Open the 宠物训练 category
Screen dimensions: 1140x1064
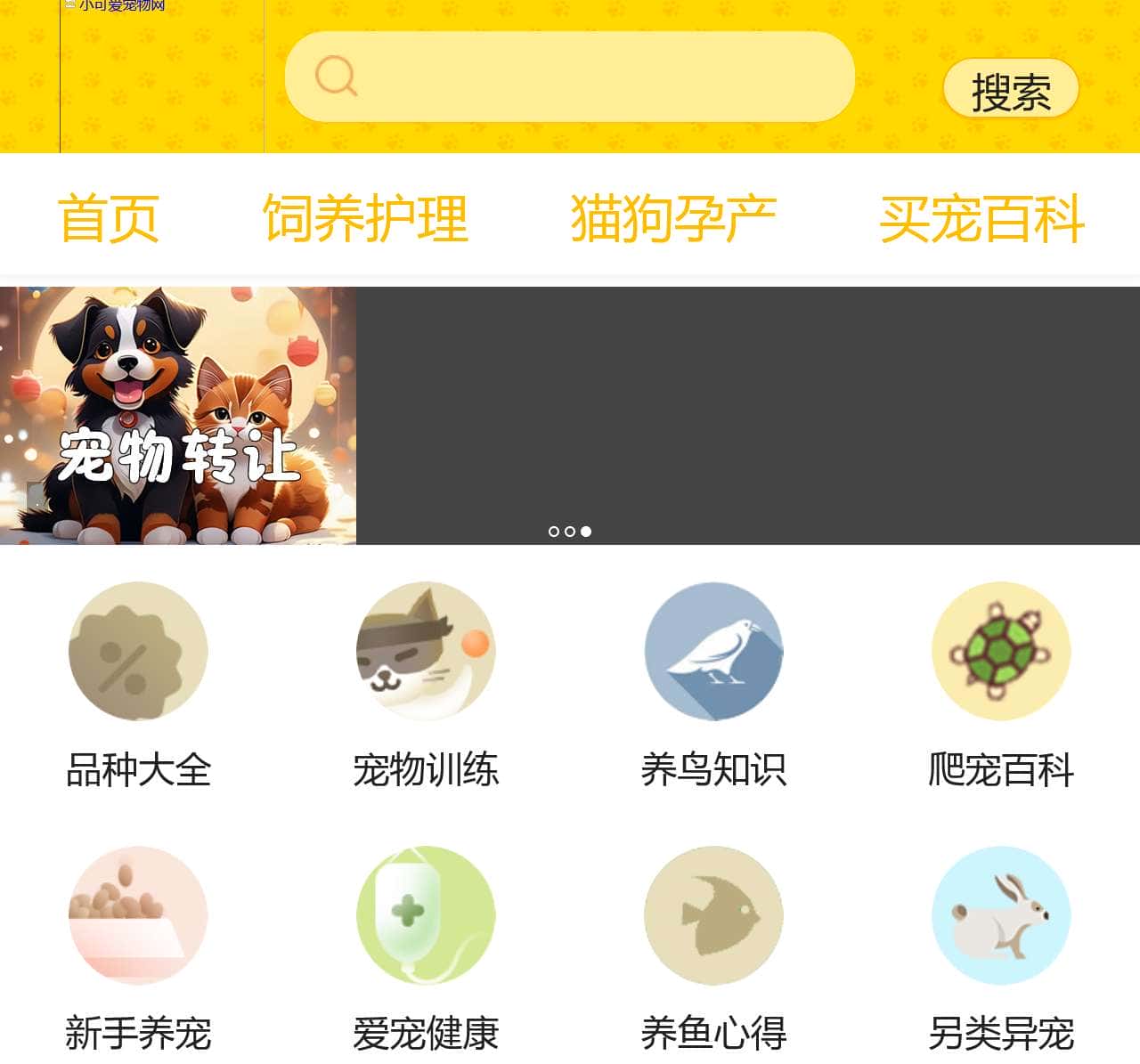click(426, 652)
